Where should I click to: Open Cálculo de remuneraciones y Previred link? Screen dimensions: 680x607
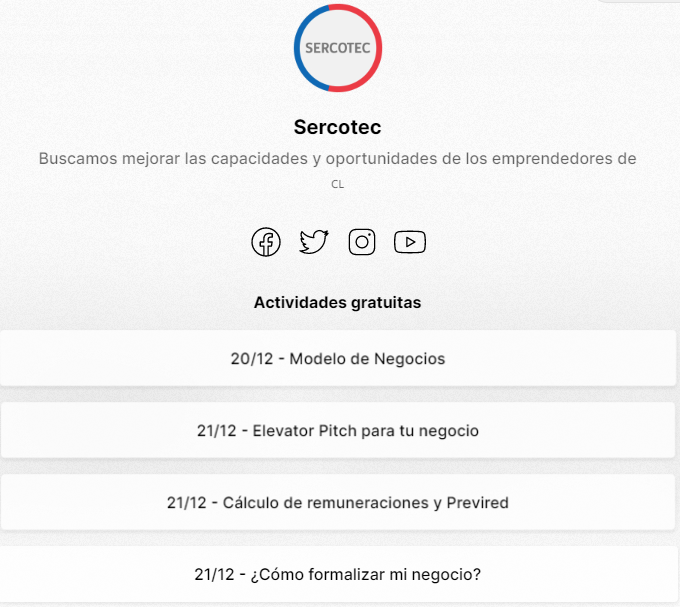[338, 503]
